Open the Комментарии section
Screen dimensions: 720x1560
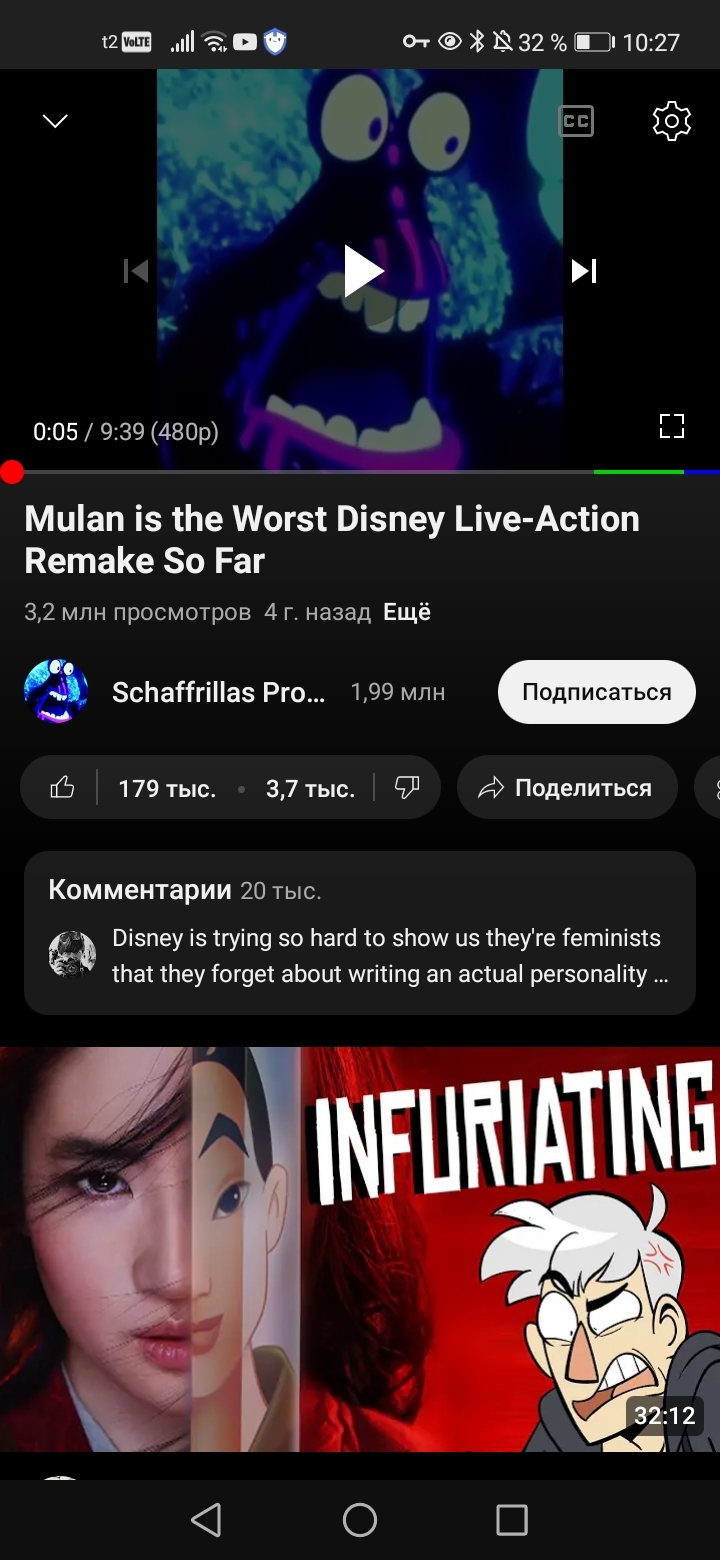[x=360, y=932]
